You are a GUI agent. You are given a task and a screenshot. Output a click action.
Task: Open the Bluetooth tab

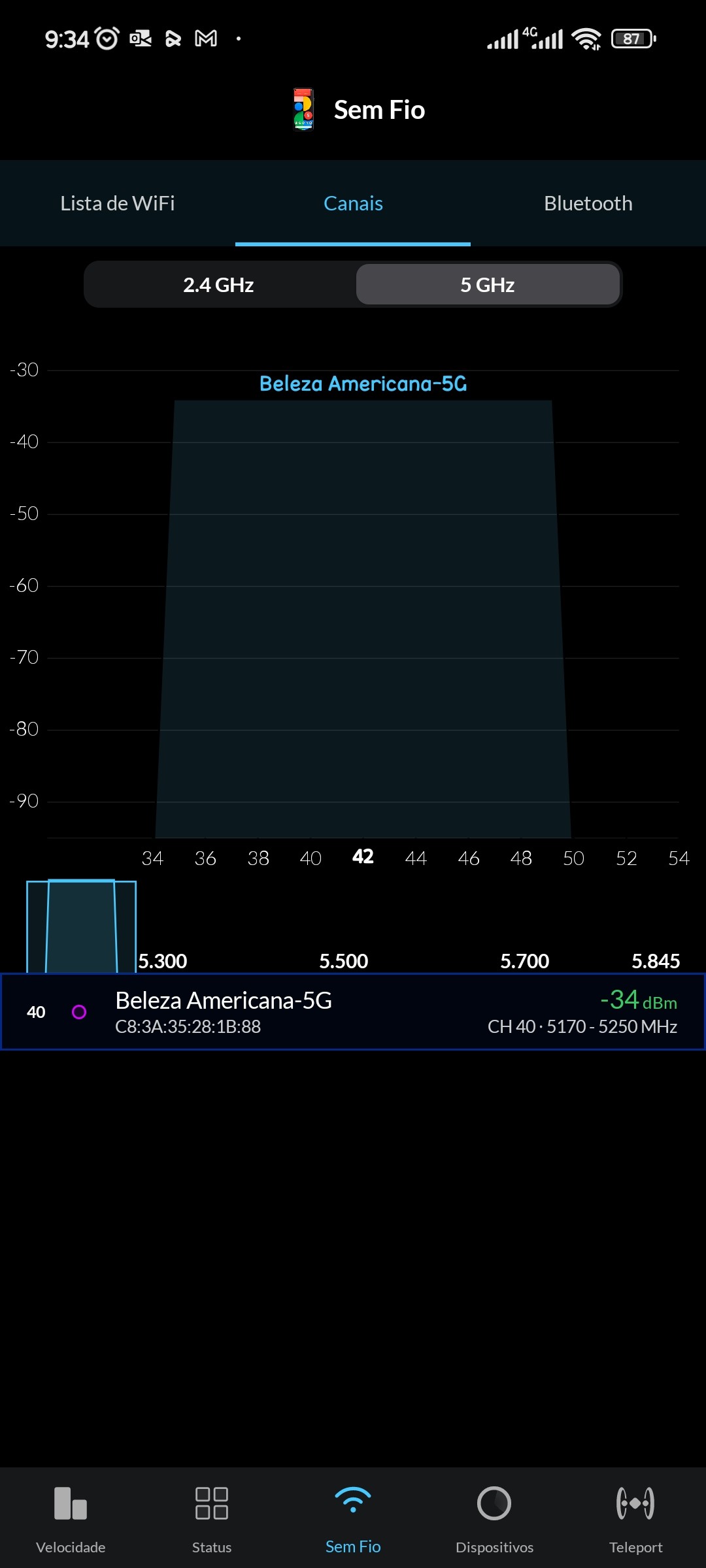click(588, 203)
